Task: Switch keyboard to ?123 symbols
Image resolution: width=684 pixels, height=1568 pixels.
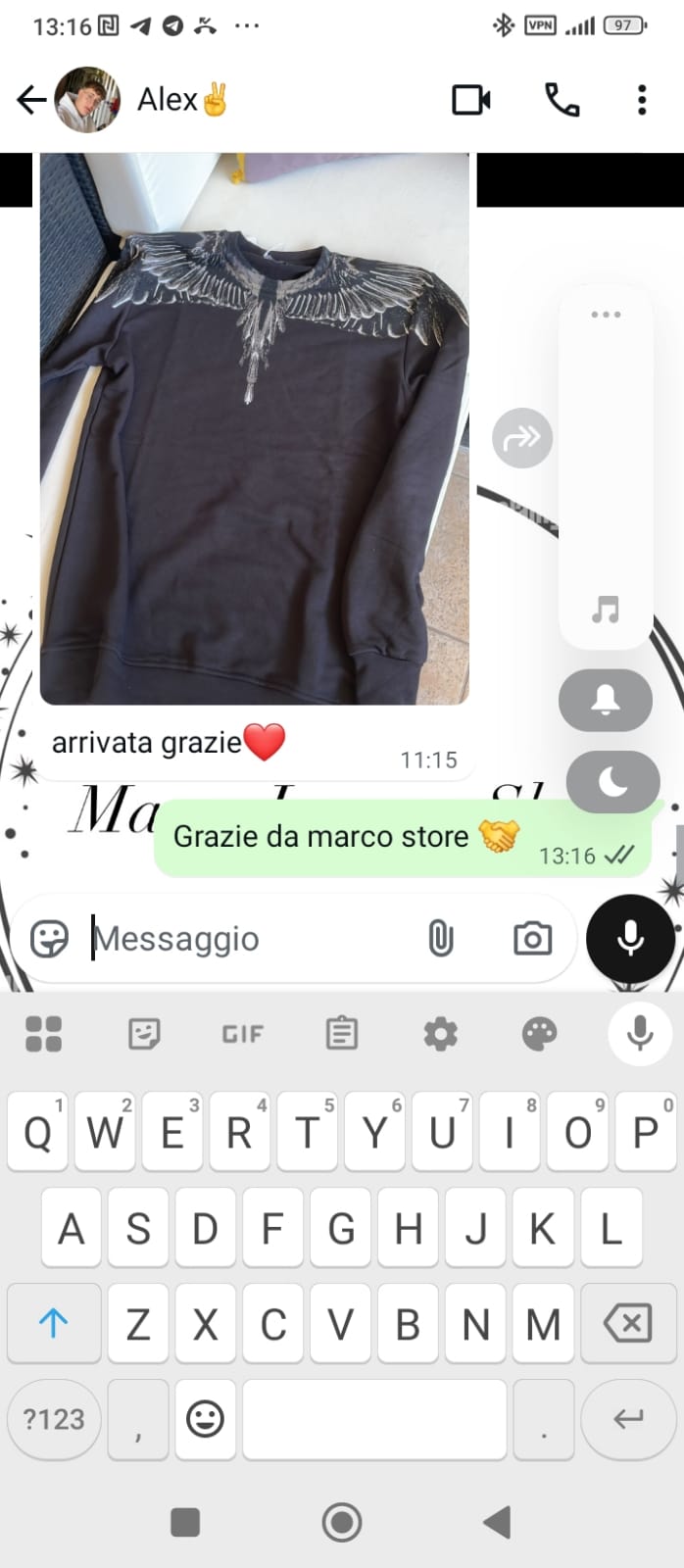Action: pos(54,1419)
